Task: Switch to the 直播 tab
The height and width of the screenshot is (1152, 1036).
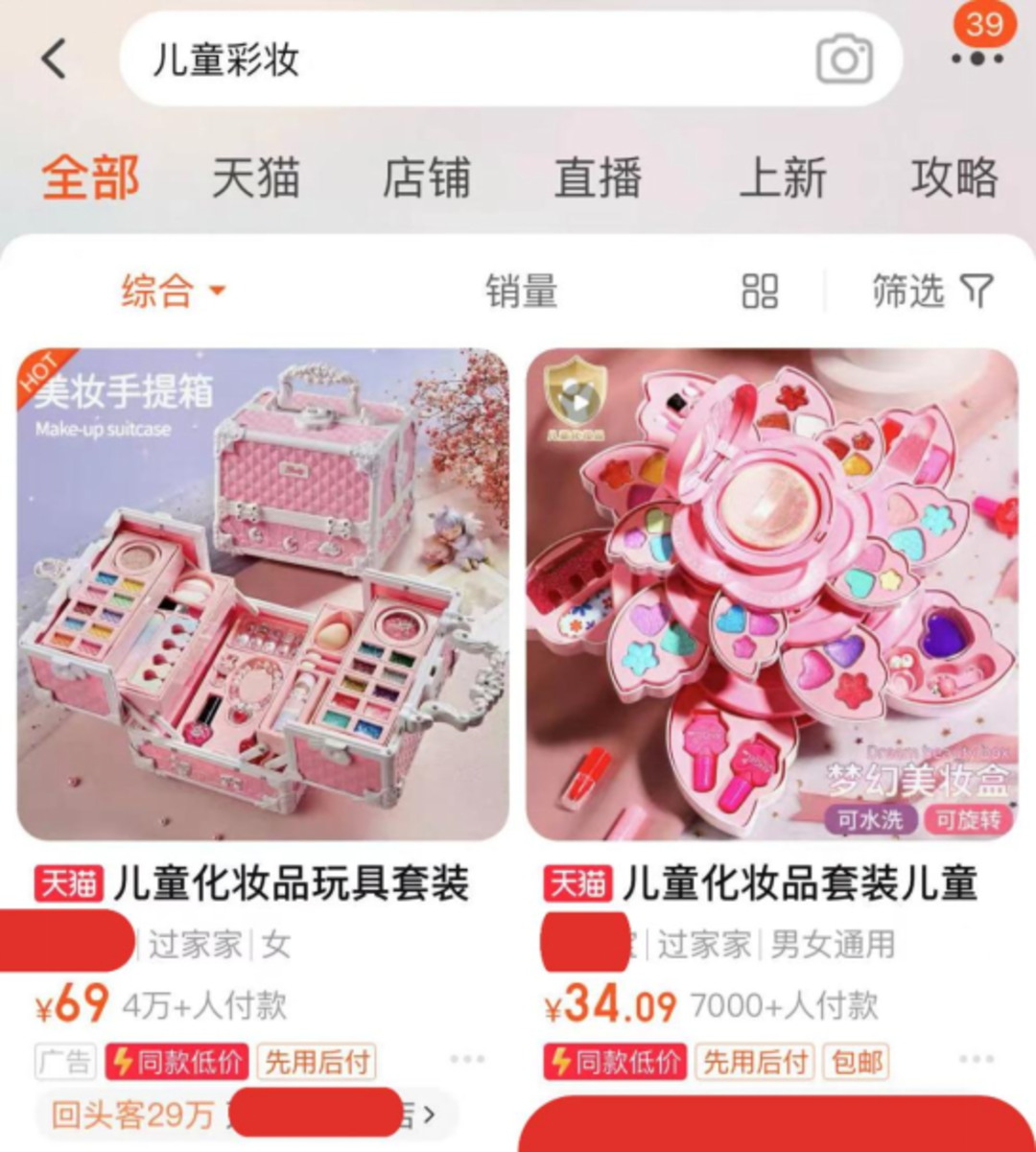Action: pos(598,178)
